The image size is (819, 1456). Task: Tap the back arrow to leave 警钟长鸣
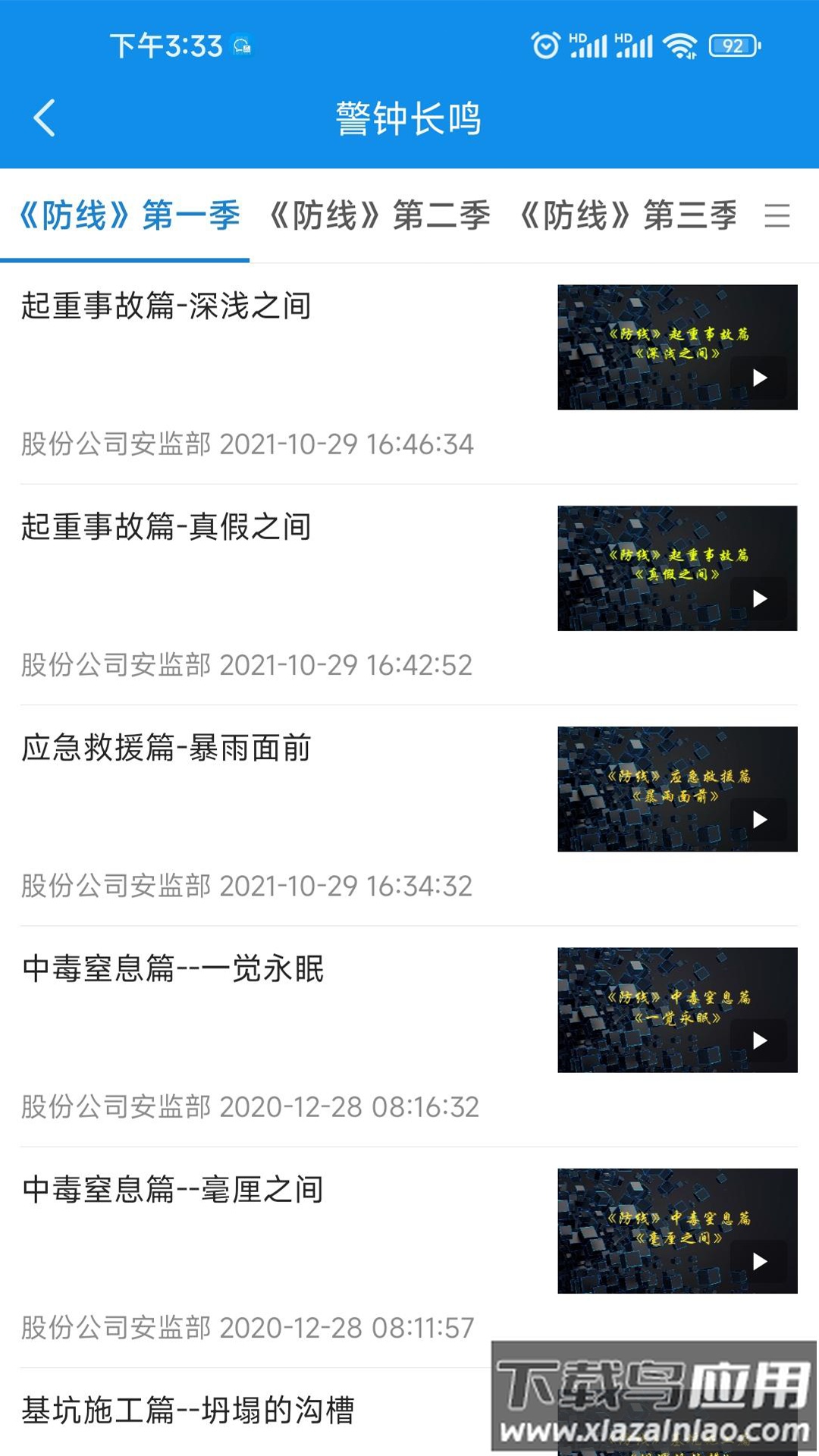43,118
